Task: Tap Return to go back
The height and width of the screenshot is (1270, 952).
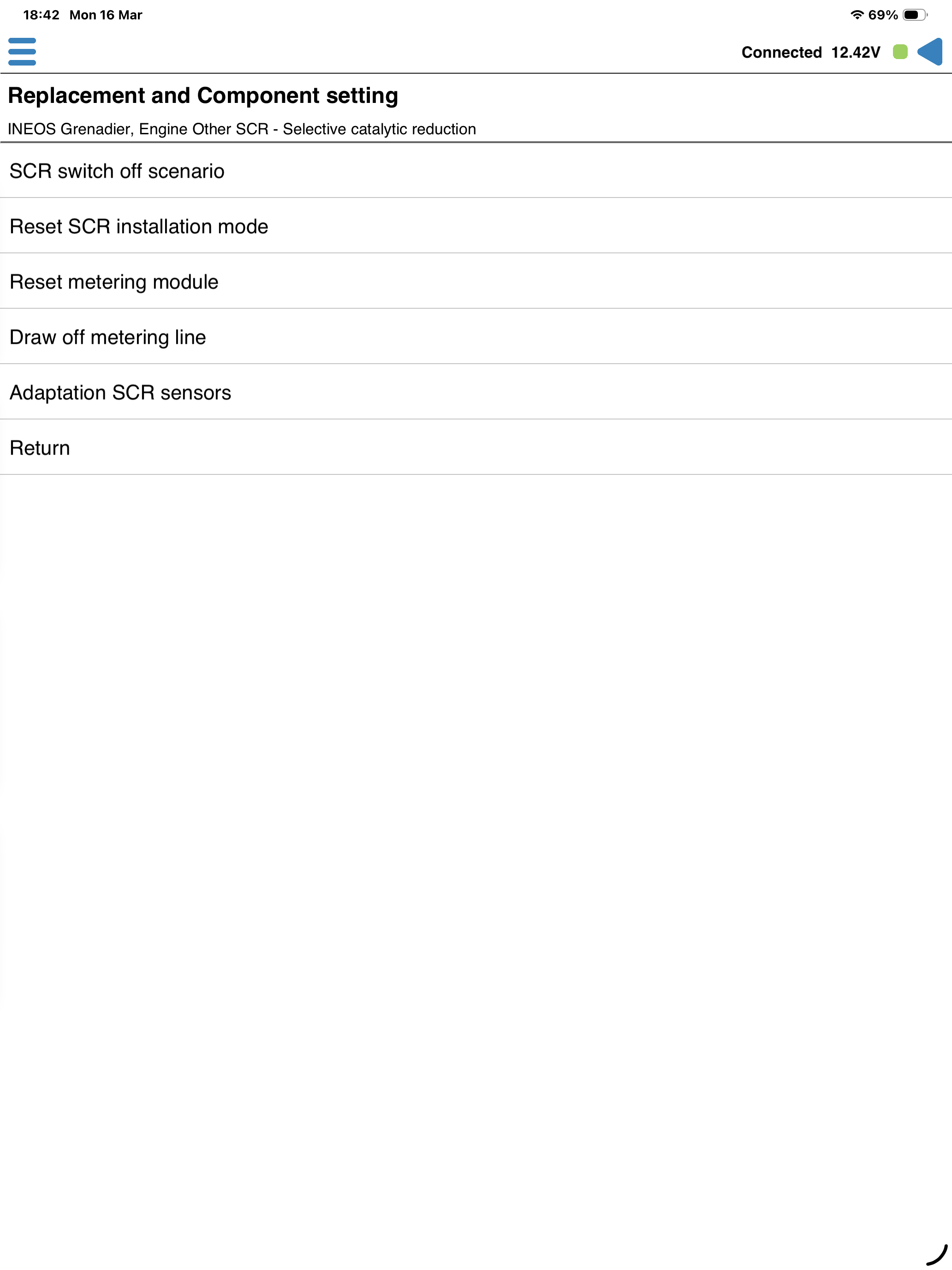Action: point(39,447)
